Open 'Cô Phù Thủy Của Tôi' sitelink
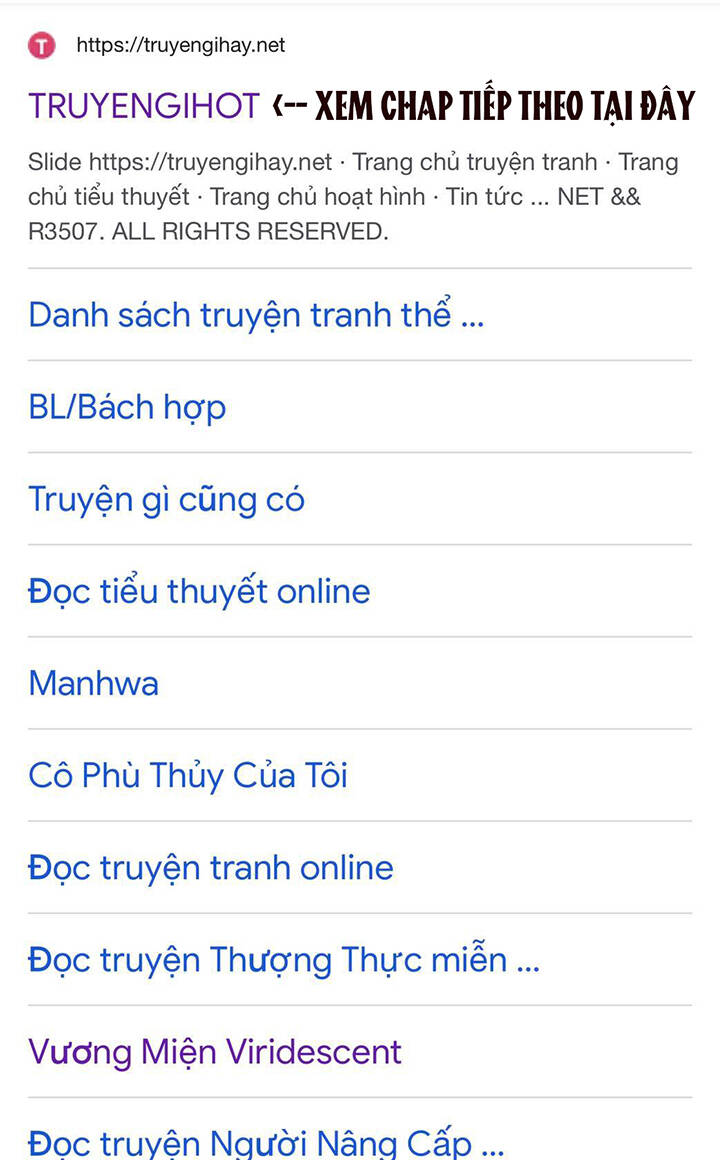This screenshot has height=1160, width=720. point(188,774)
